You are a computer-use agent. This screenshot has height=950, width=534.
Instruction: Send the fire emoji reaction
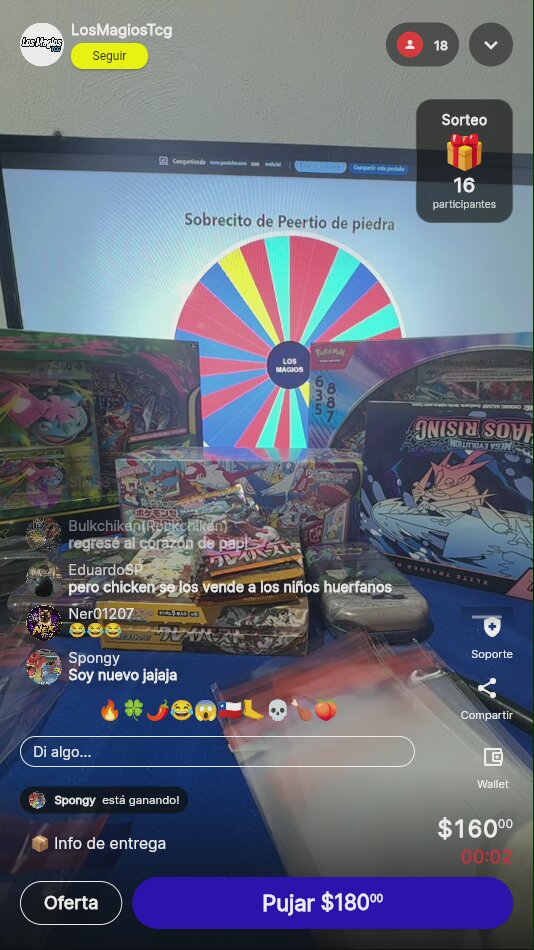(x=110, y=710)
